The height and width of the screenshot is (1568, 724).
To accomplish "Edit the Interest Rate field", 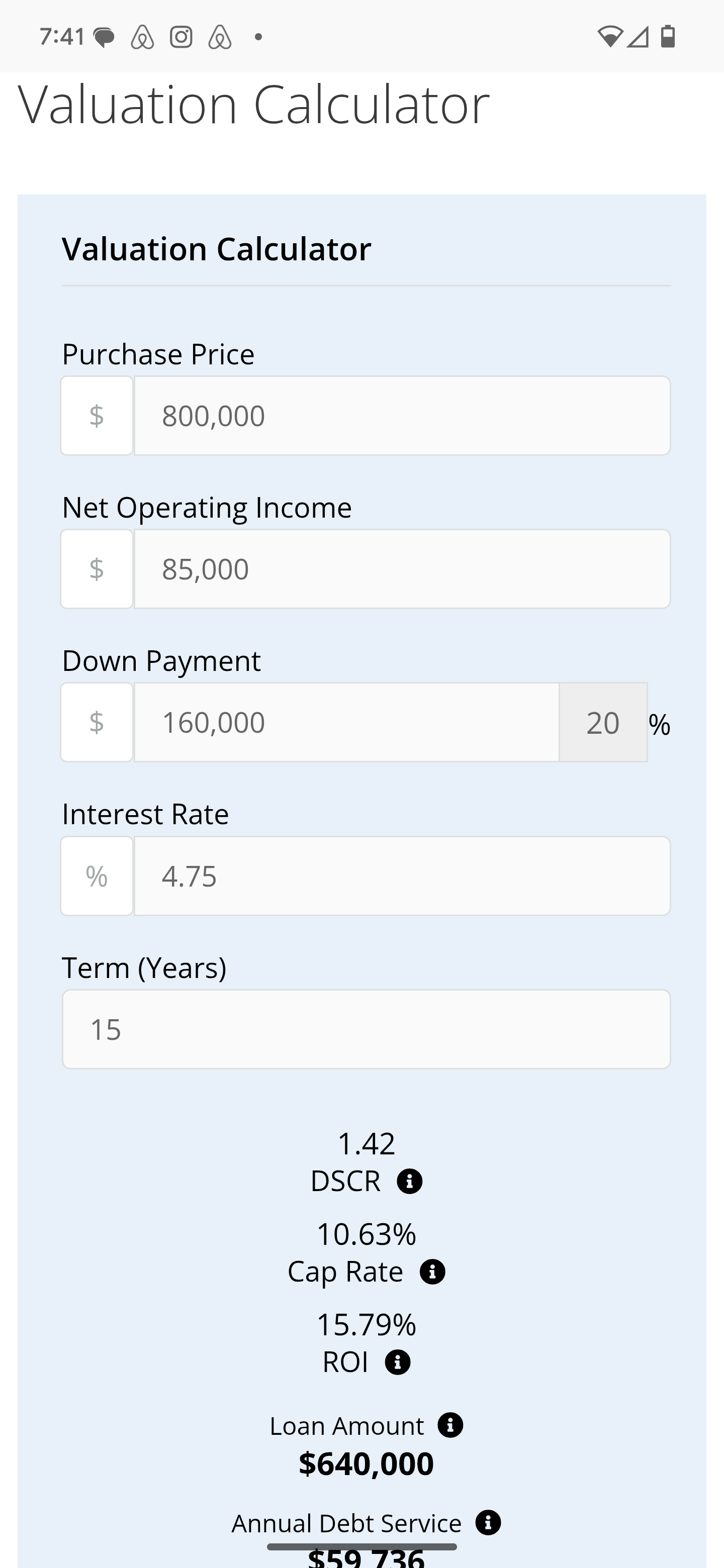I will pyautogui.click(x=402, y=876).
